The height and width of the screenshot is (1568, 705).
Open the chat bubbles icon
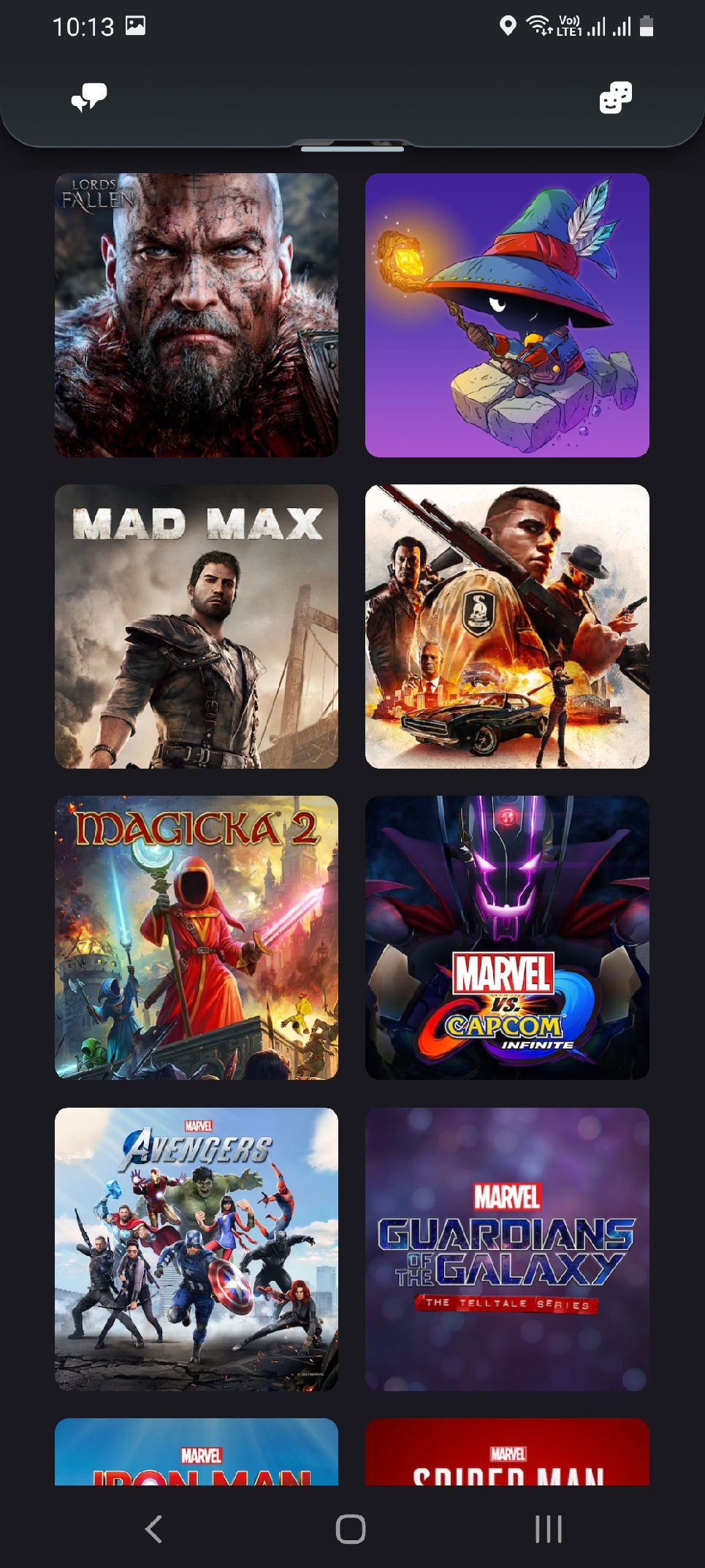89,97
